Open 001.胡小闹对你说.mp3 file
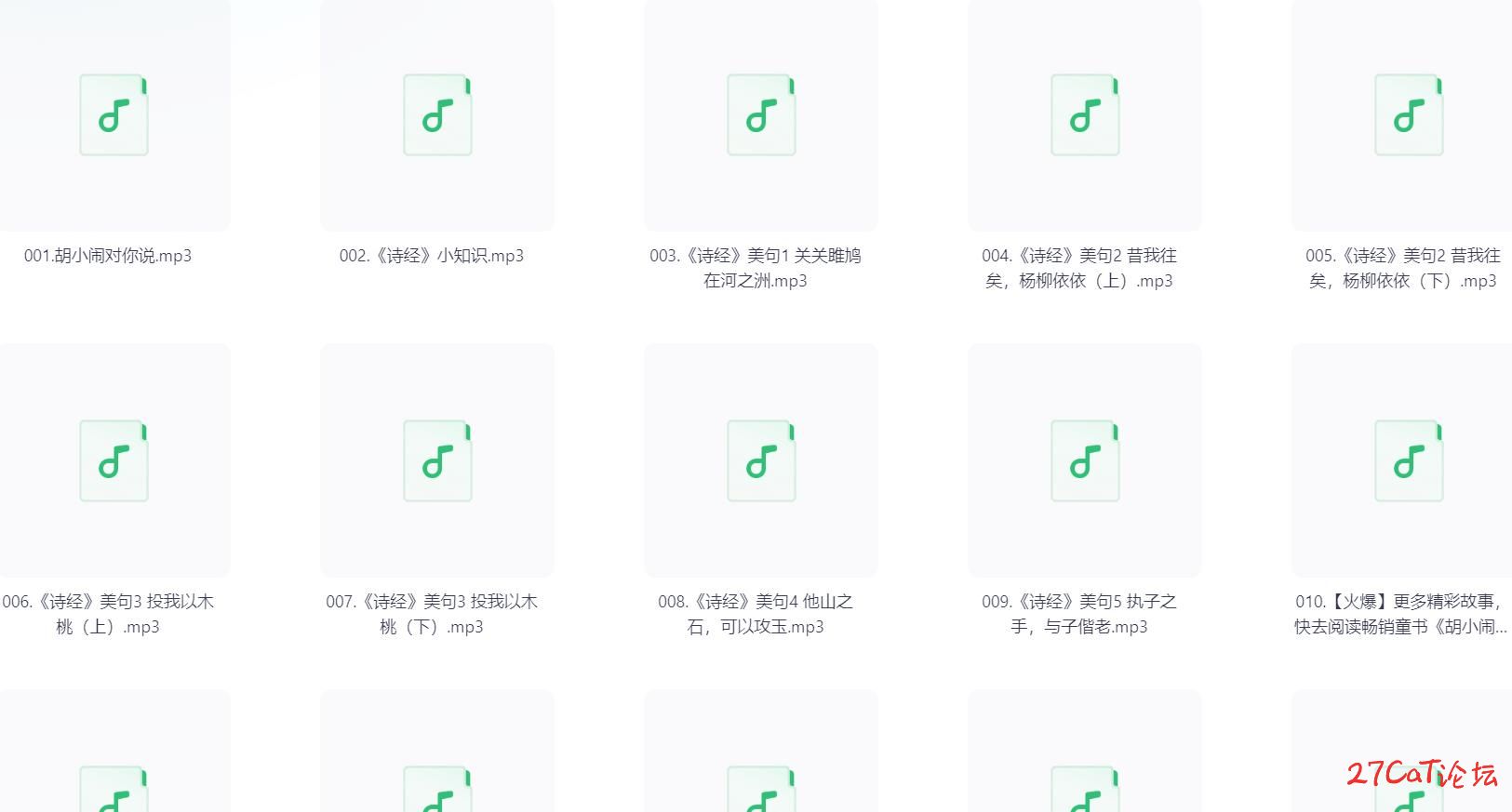The width and height of the screenshot is (1512, 812). 114,115
